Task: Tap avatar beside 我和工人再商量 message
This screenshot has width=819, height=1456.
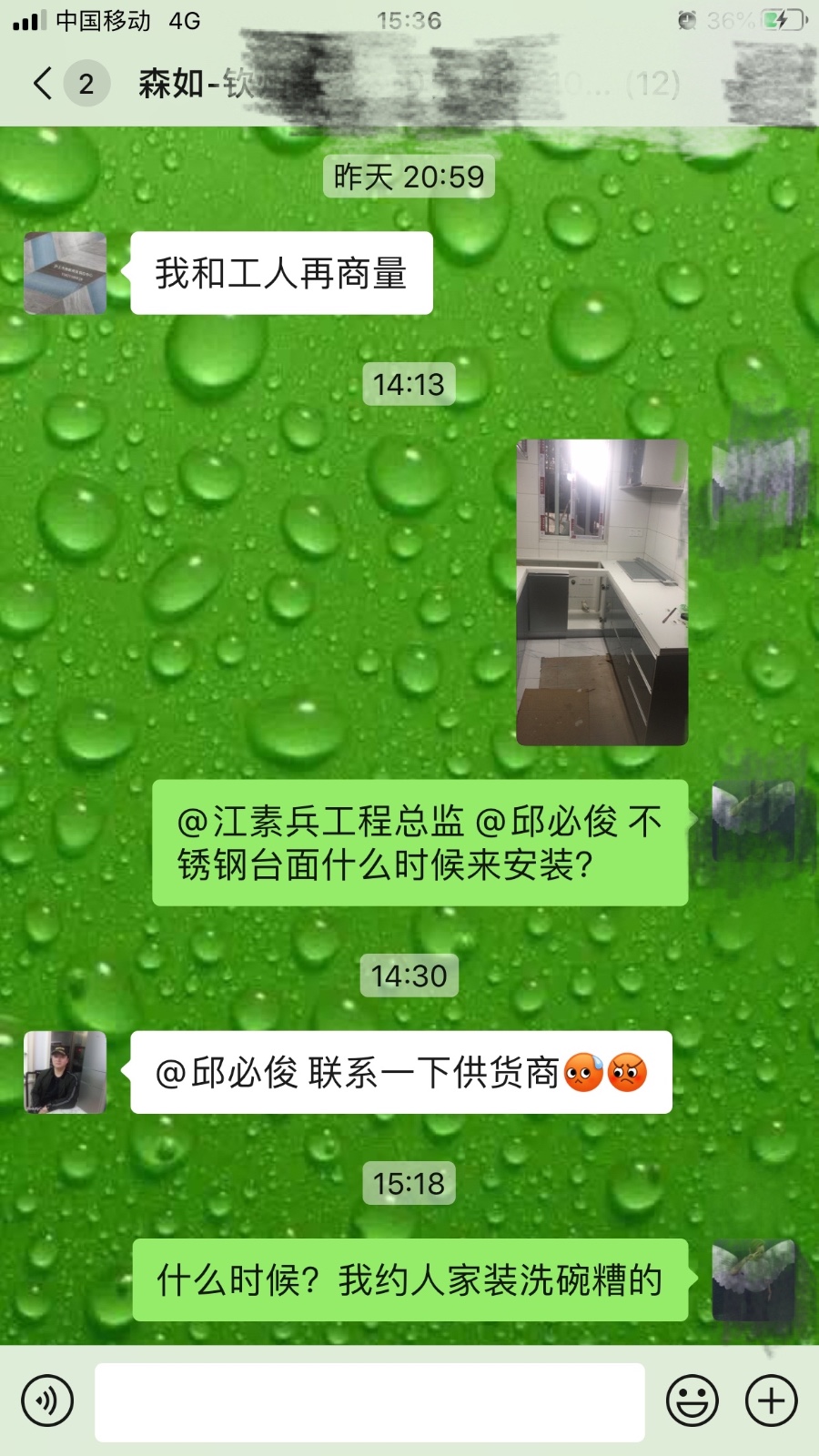Action: [66, 273]
